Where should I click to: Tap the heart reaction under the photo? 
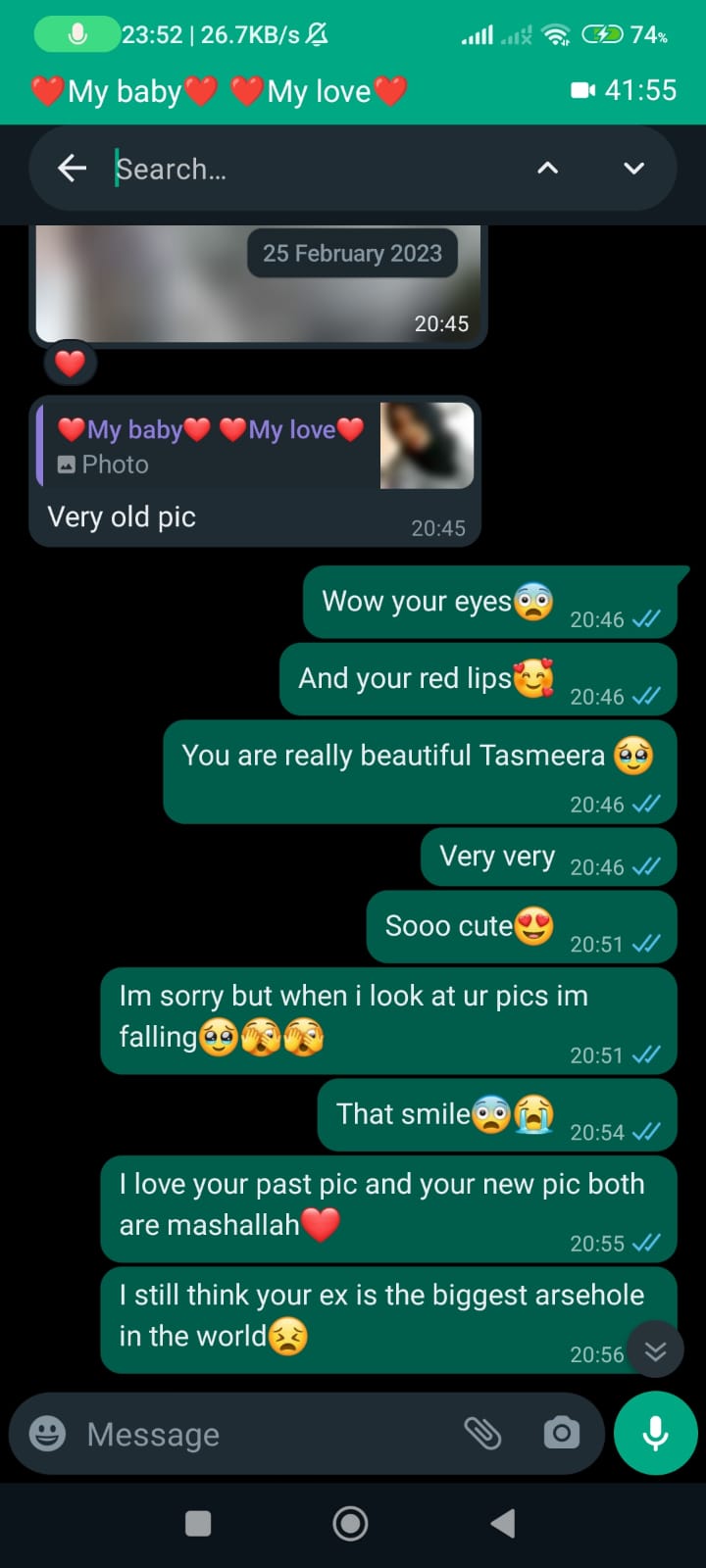[70, 364]
